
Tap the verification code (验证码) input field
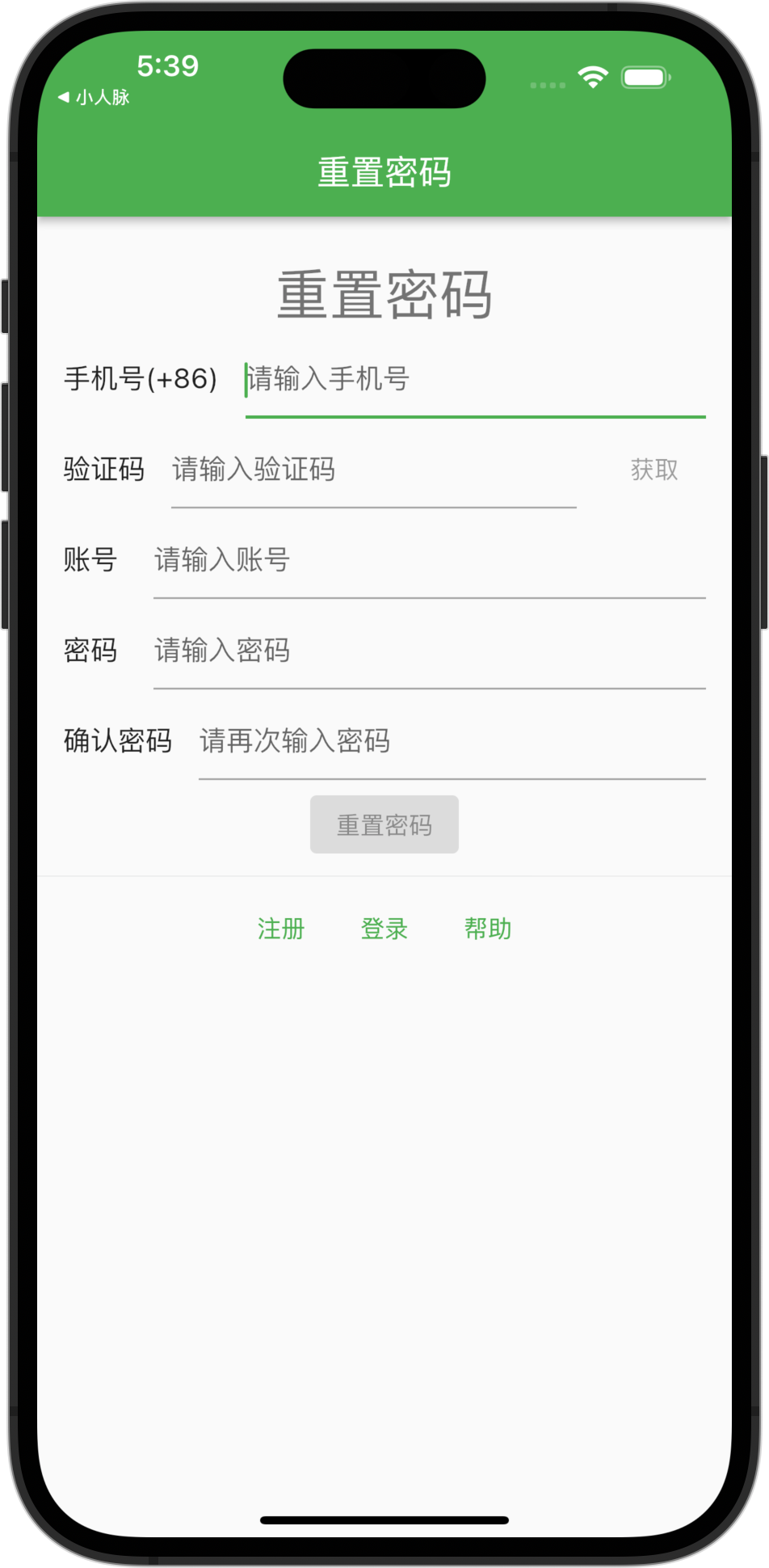point(373,470)
